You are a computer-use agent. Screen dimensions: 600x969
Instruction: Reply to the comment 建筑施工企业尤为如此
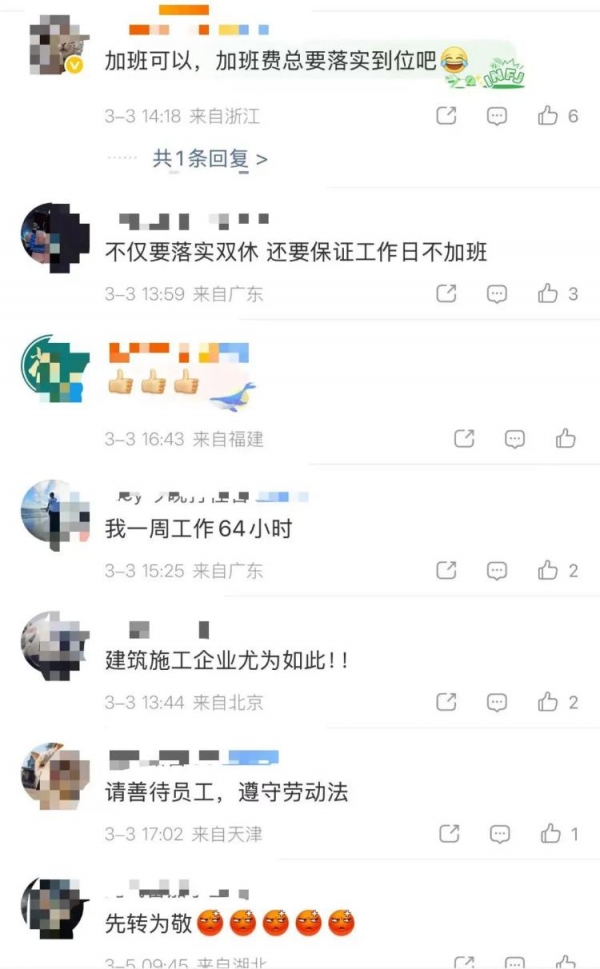(497, 702)
